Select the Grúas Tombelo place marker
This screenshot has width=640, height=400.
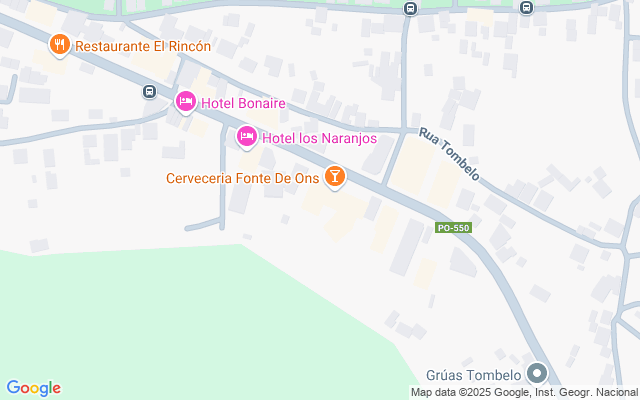tap(537, 374)
